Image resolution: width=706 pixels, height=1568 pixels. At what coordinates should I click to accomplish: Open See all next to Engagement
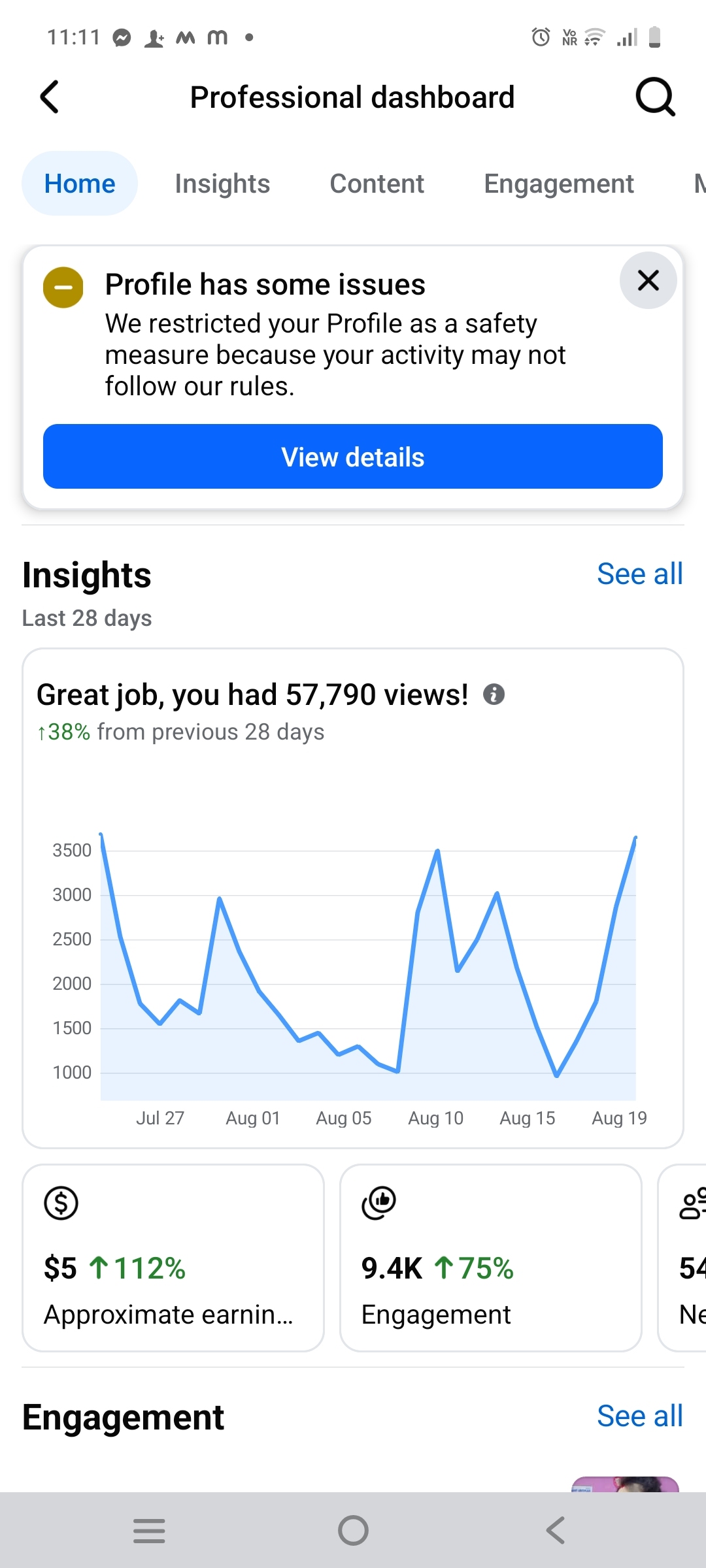click(x=639, y=1416)
